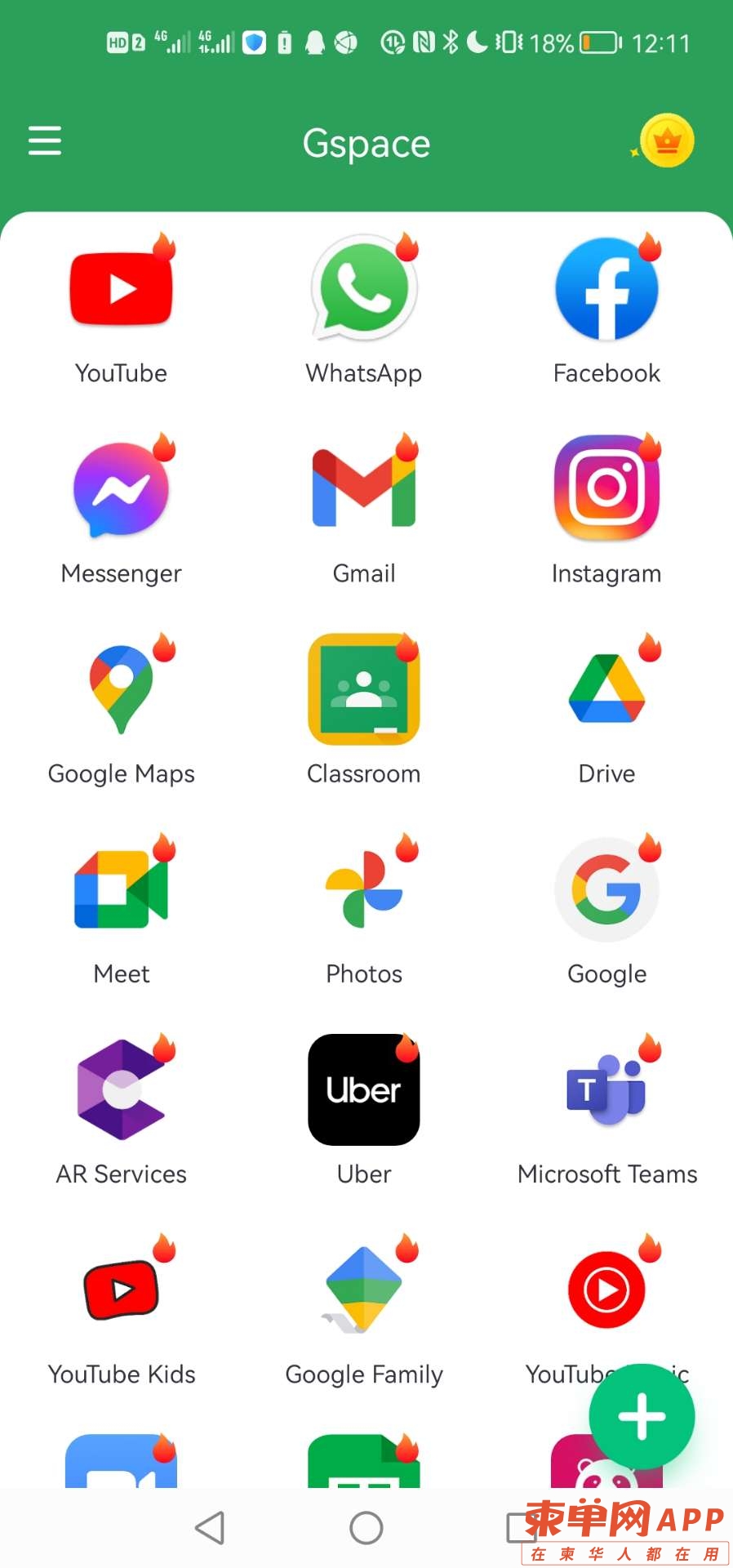Open the Facebook app
Image resolution: width=733 pixels, height=1568 pixels.
point(606,290)
